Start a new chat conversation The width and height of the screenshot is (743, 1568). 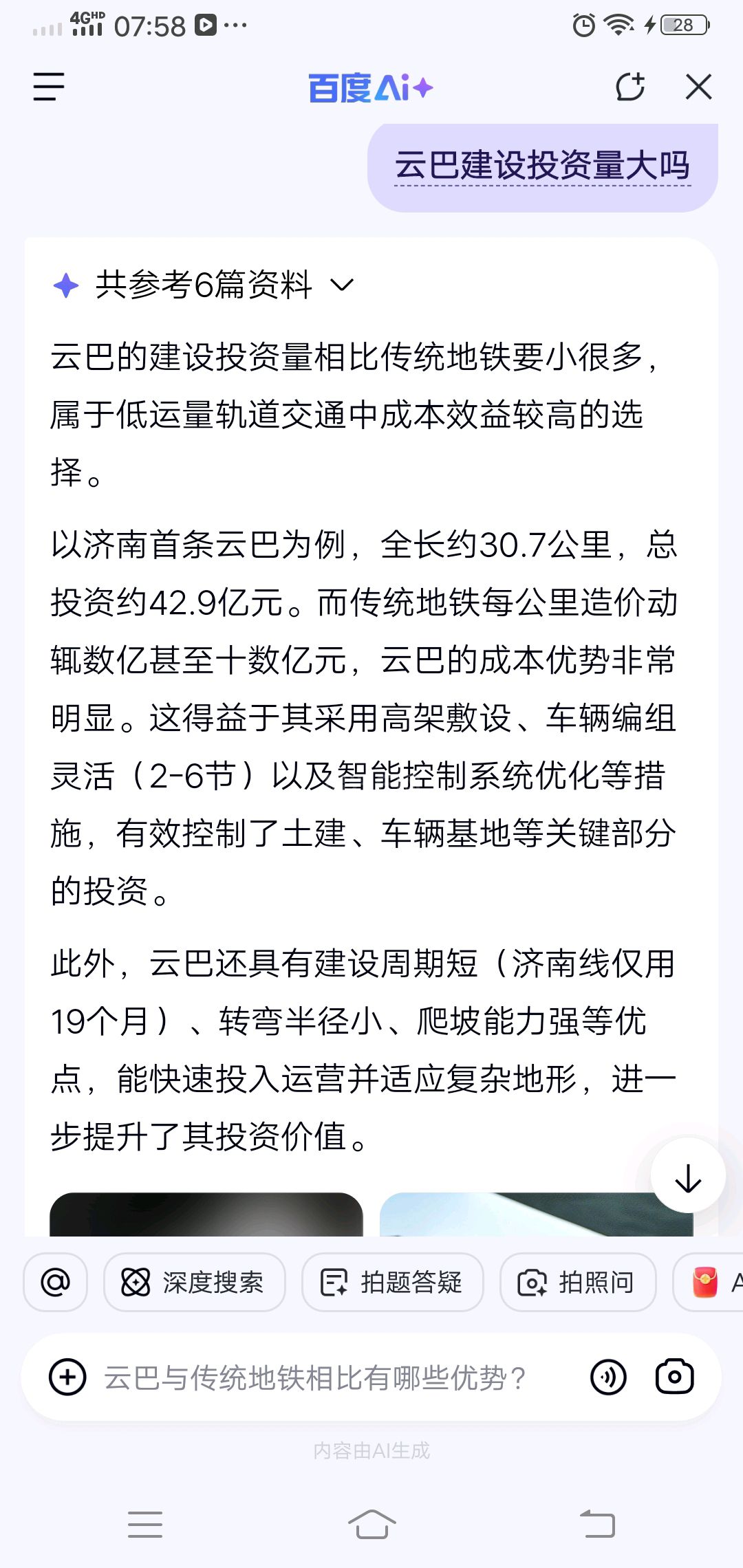tap(629, 87)
